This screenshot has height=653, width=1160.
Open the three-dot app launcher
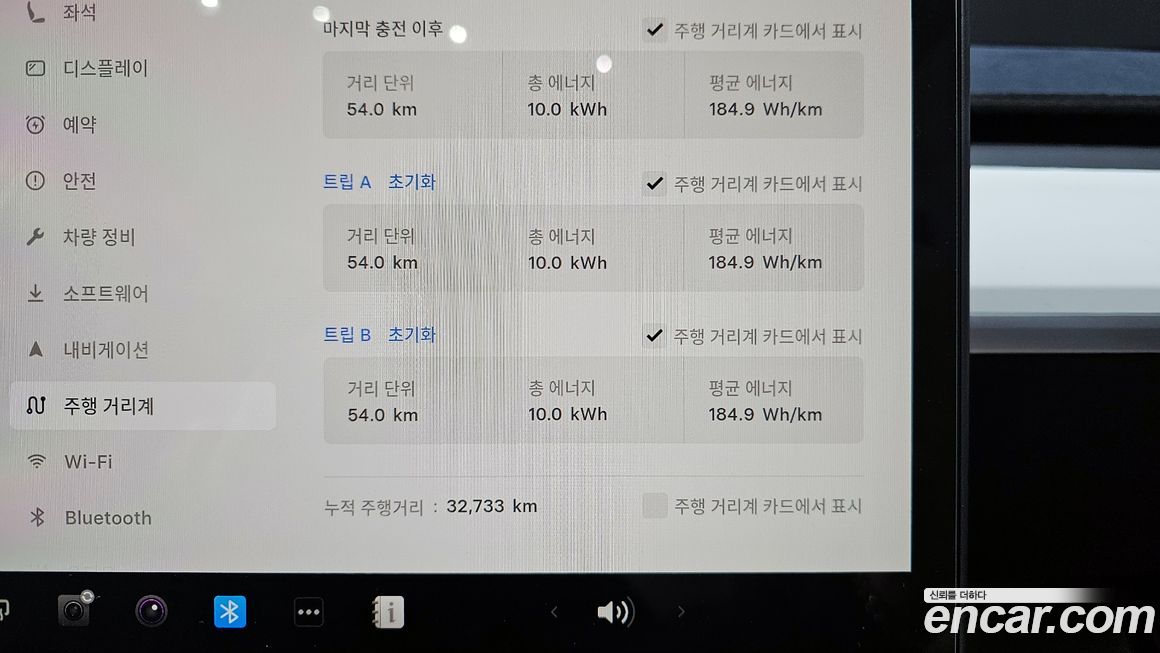tap(308, 611)
